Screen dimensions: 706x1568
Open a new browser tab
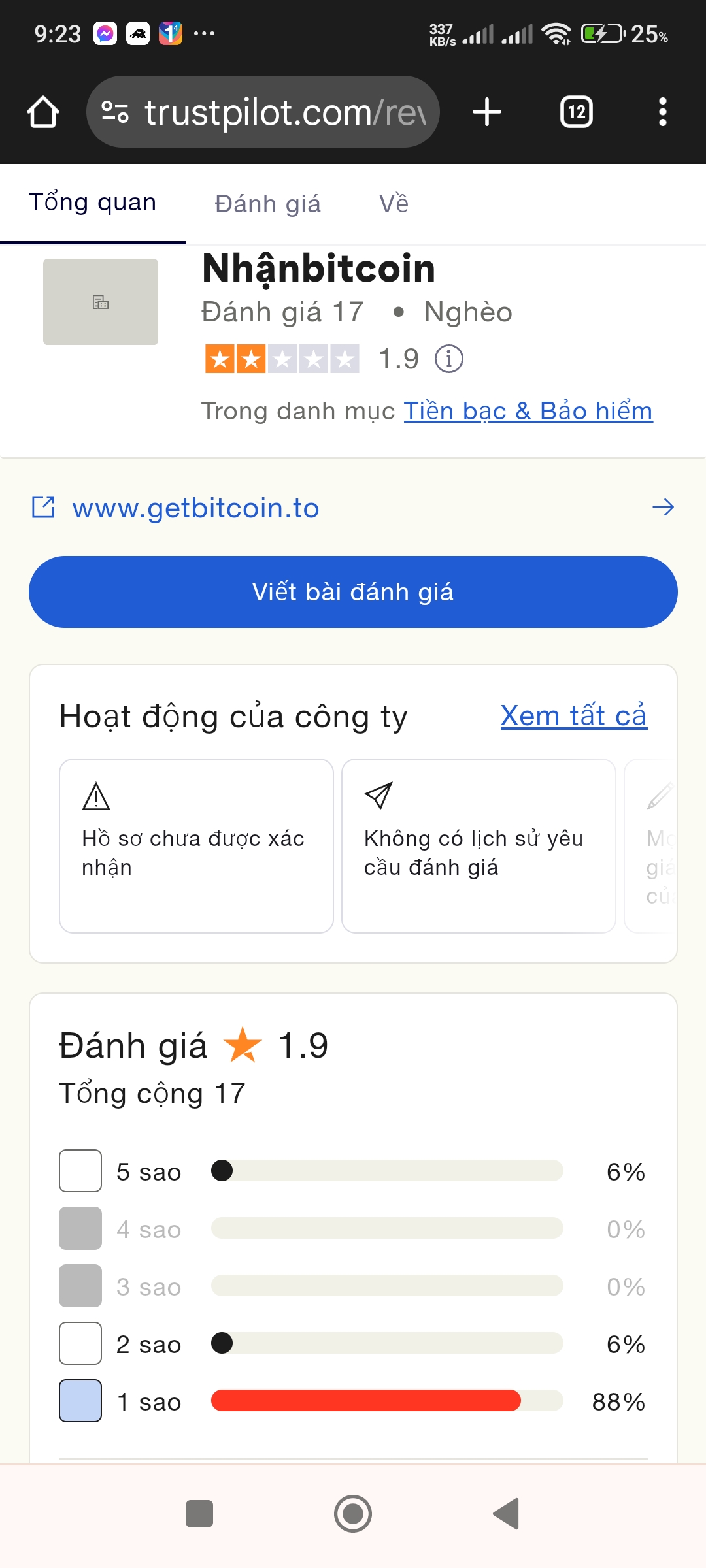coord(487,112)
